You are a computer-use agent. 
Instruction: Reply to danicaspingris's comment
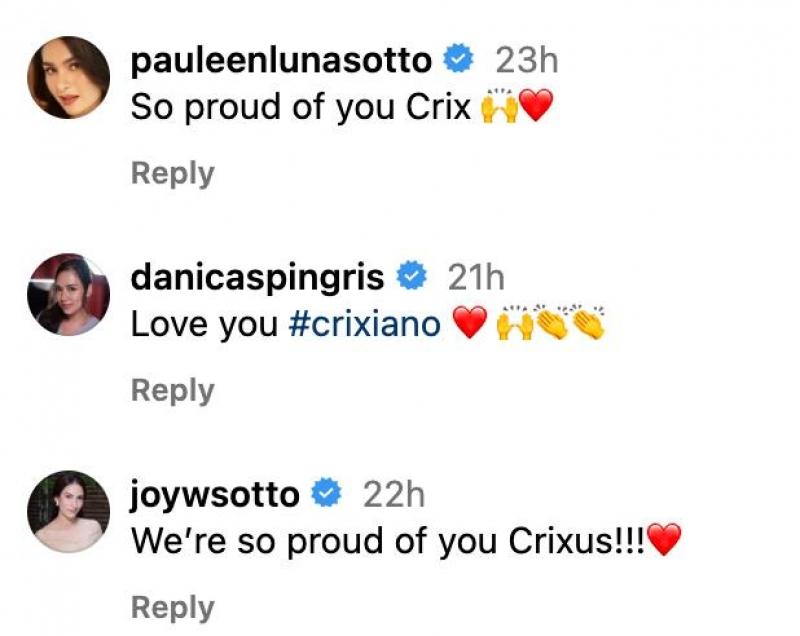click(172, 390)
